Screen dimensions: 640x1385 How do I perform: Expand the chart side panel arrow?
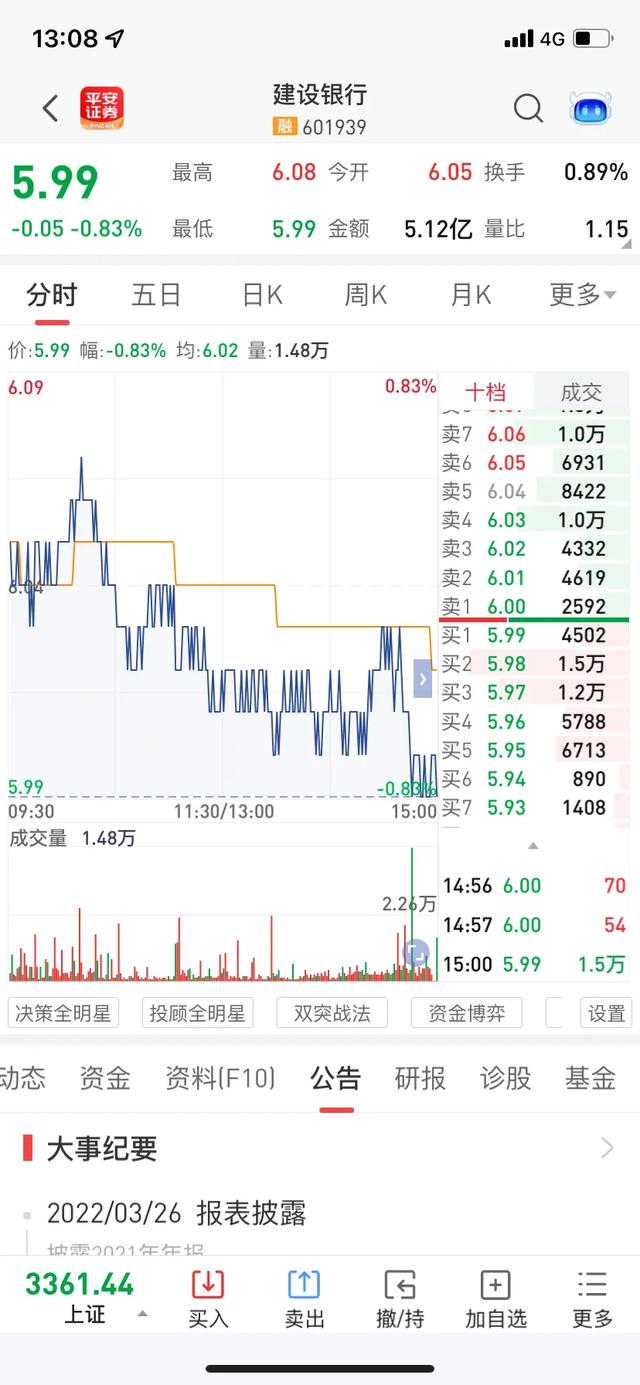(x=423, y=679)
